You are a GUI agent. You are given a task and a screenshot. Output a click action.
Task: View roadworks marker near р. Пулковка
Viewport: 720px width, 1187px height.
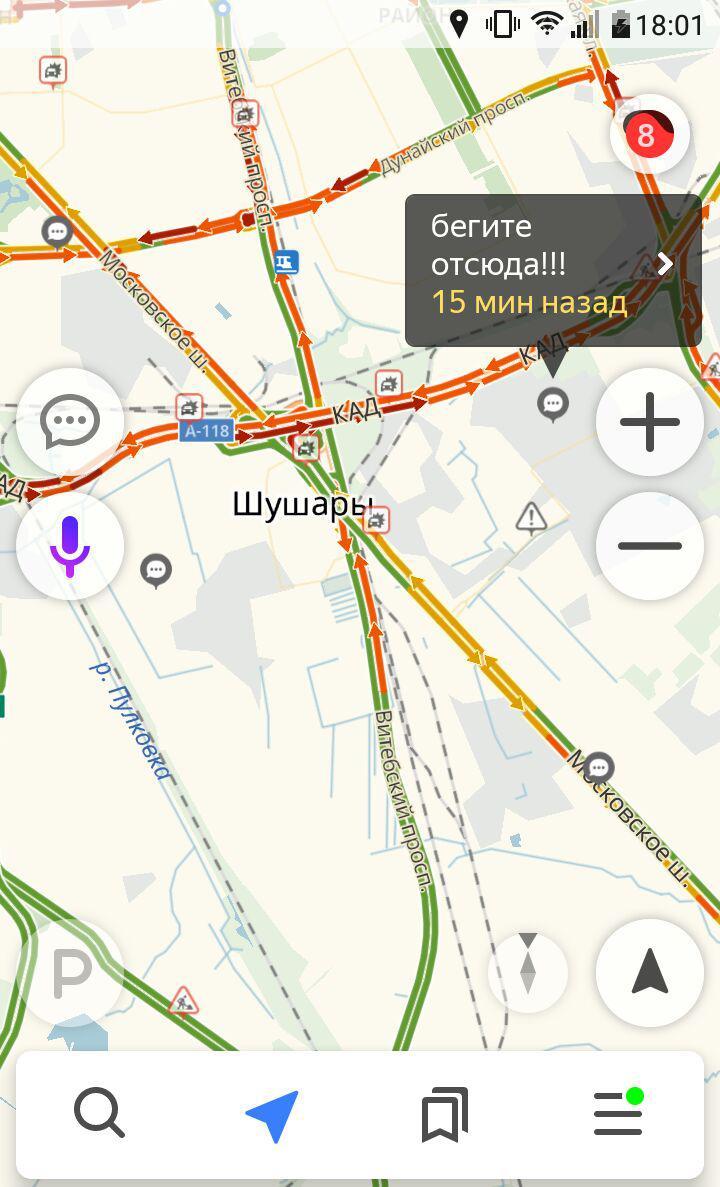(x=183, y=998)
